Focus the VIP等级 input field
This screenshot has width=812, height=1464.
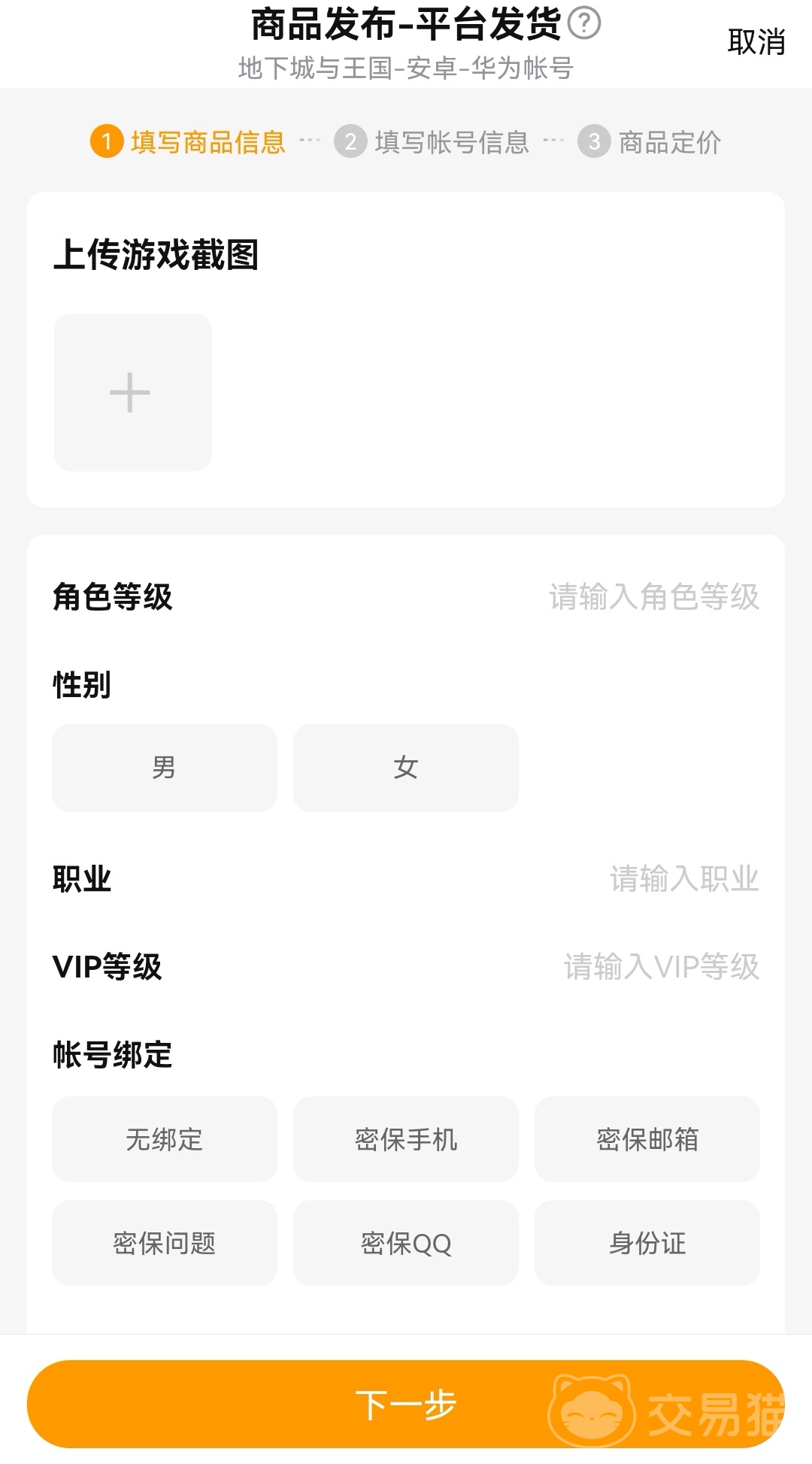[661, 967]
